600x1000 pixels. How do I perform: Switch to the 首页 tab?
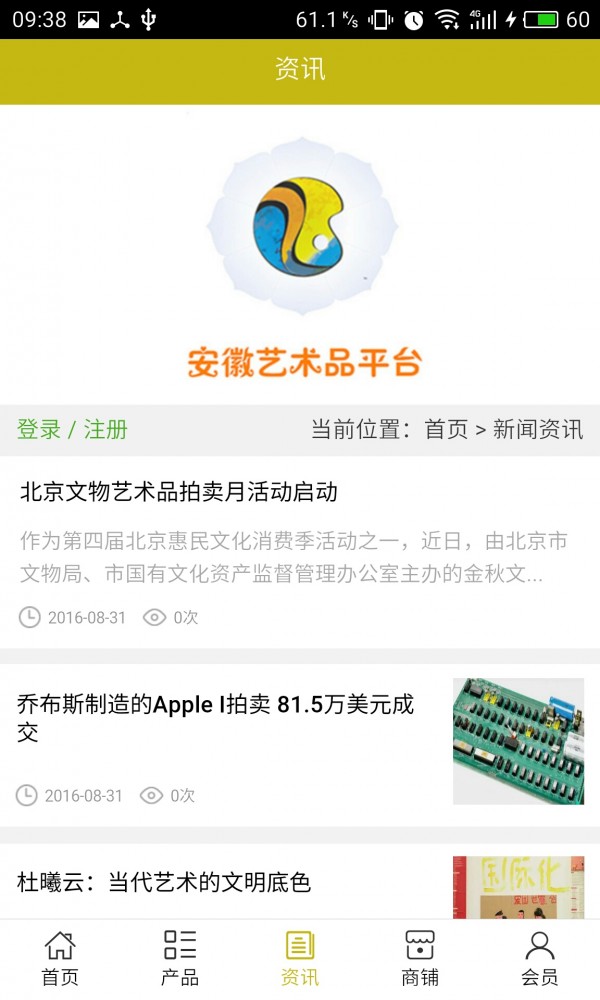click(60, 958)
